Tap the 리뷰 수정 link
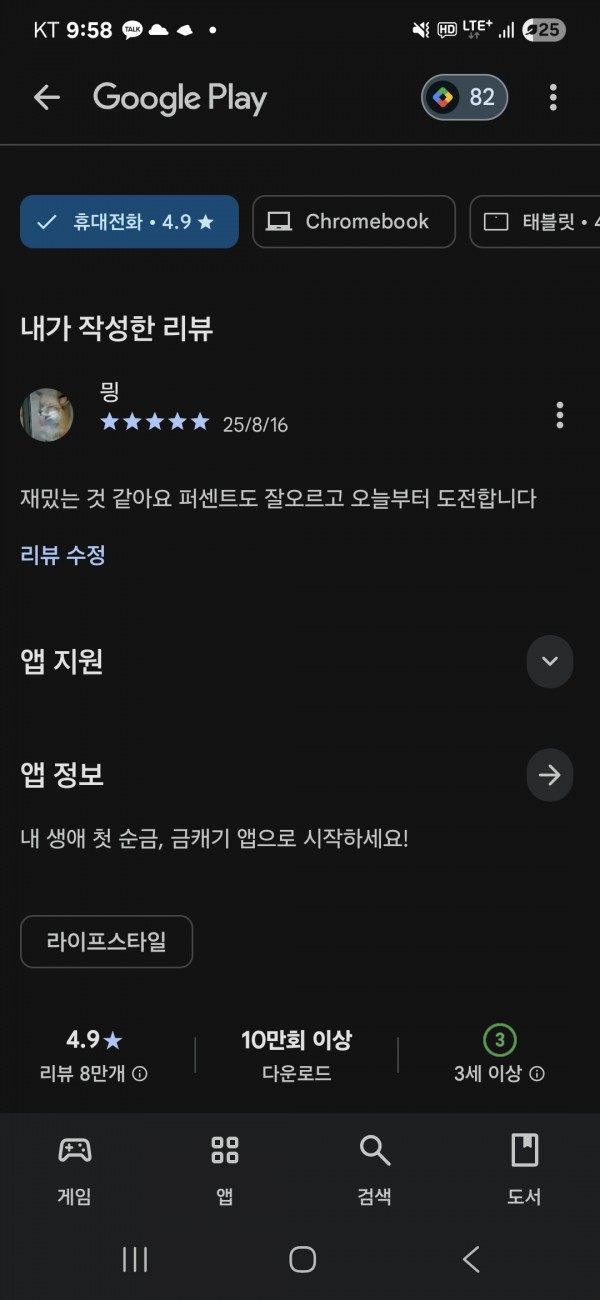 tap(63, 555)
